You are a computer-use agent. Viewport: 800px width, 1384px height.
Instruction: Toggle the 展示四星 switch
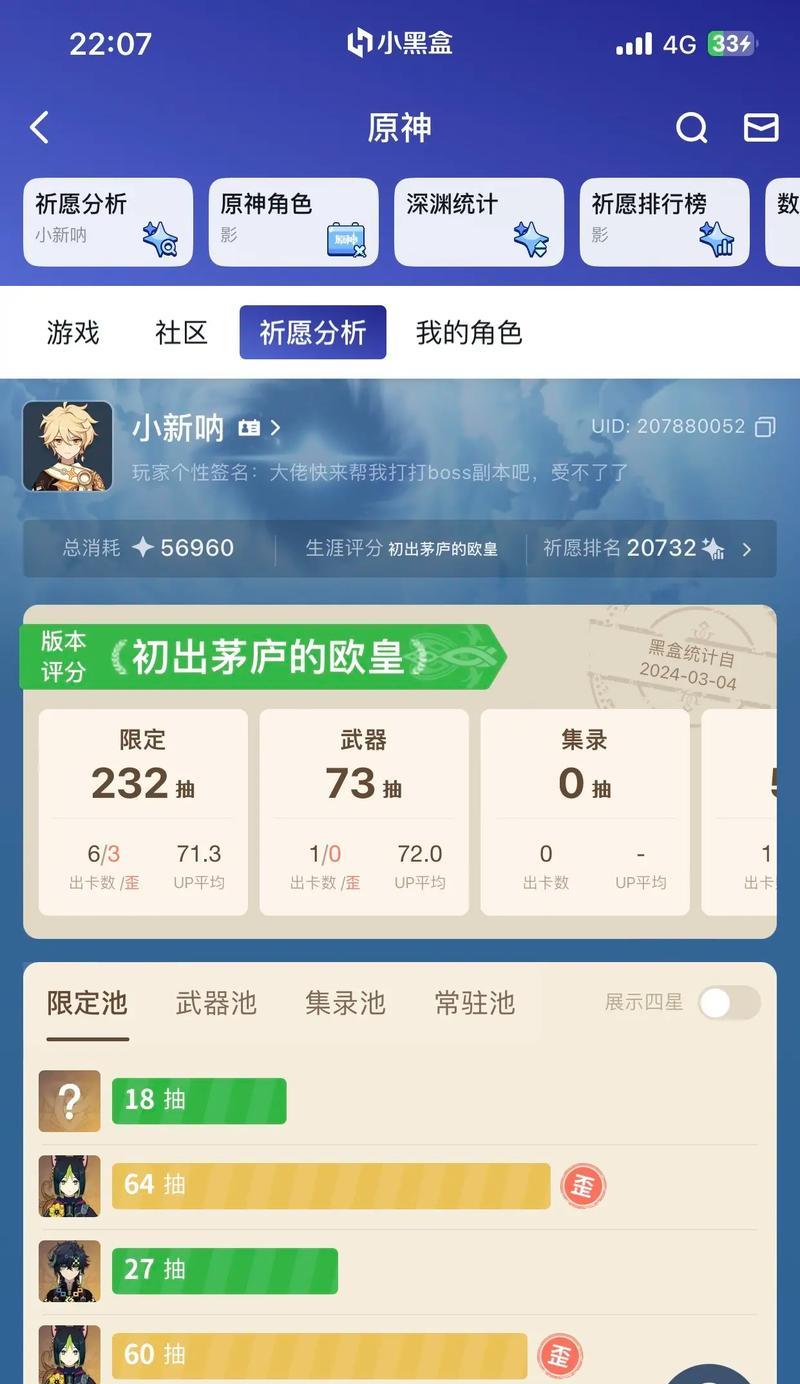[729, 1003]
